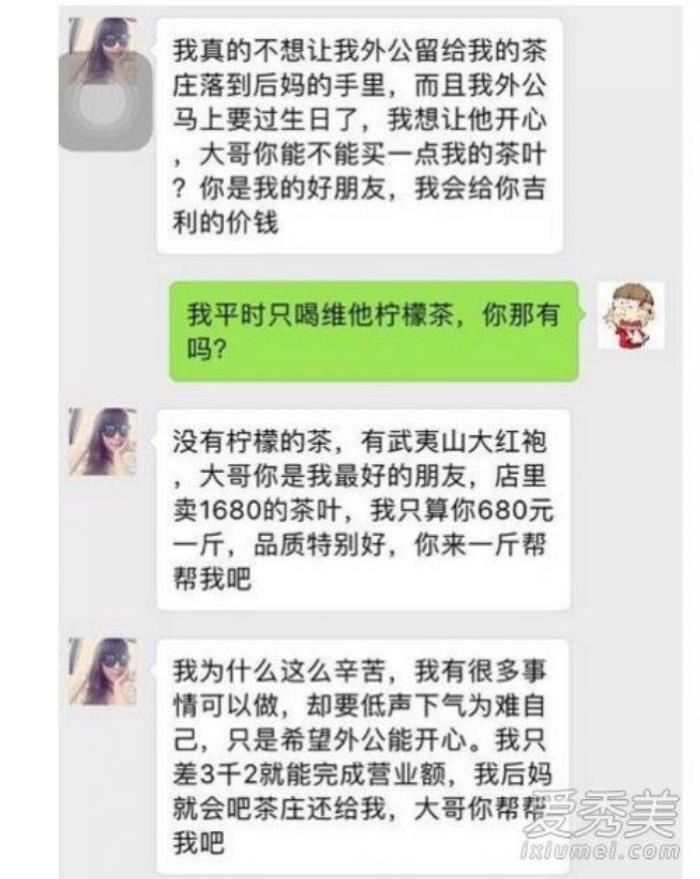Open sender avatar beside the 茶庄落到后妈 message
The height and width of the screenshot is (879, 700).
pyautogui.click(x=104, y=52)
